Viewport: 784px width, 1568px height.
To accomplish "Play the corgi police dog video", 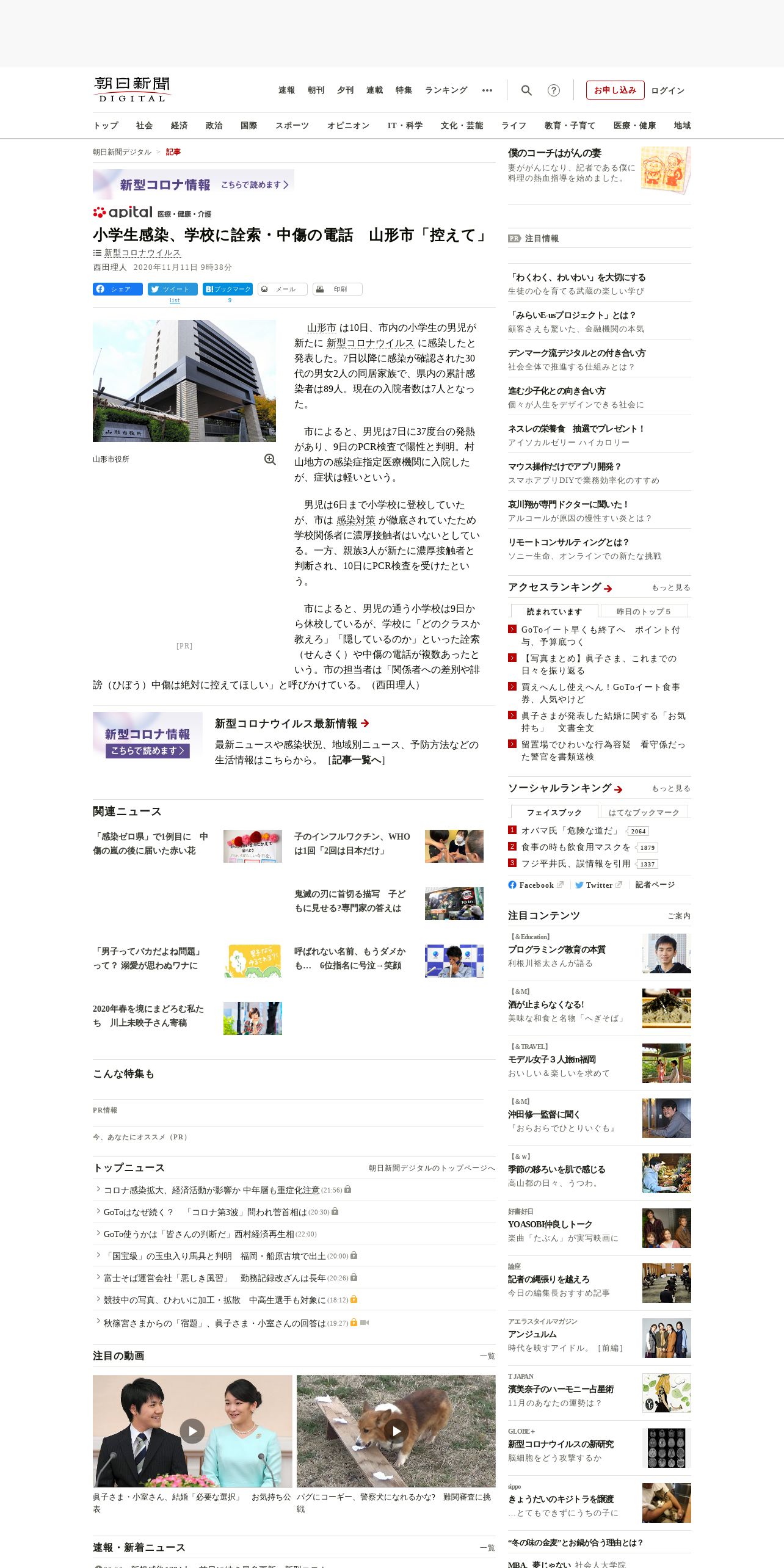I will click(396, 1431).
